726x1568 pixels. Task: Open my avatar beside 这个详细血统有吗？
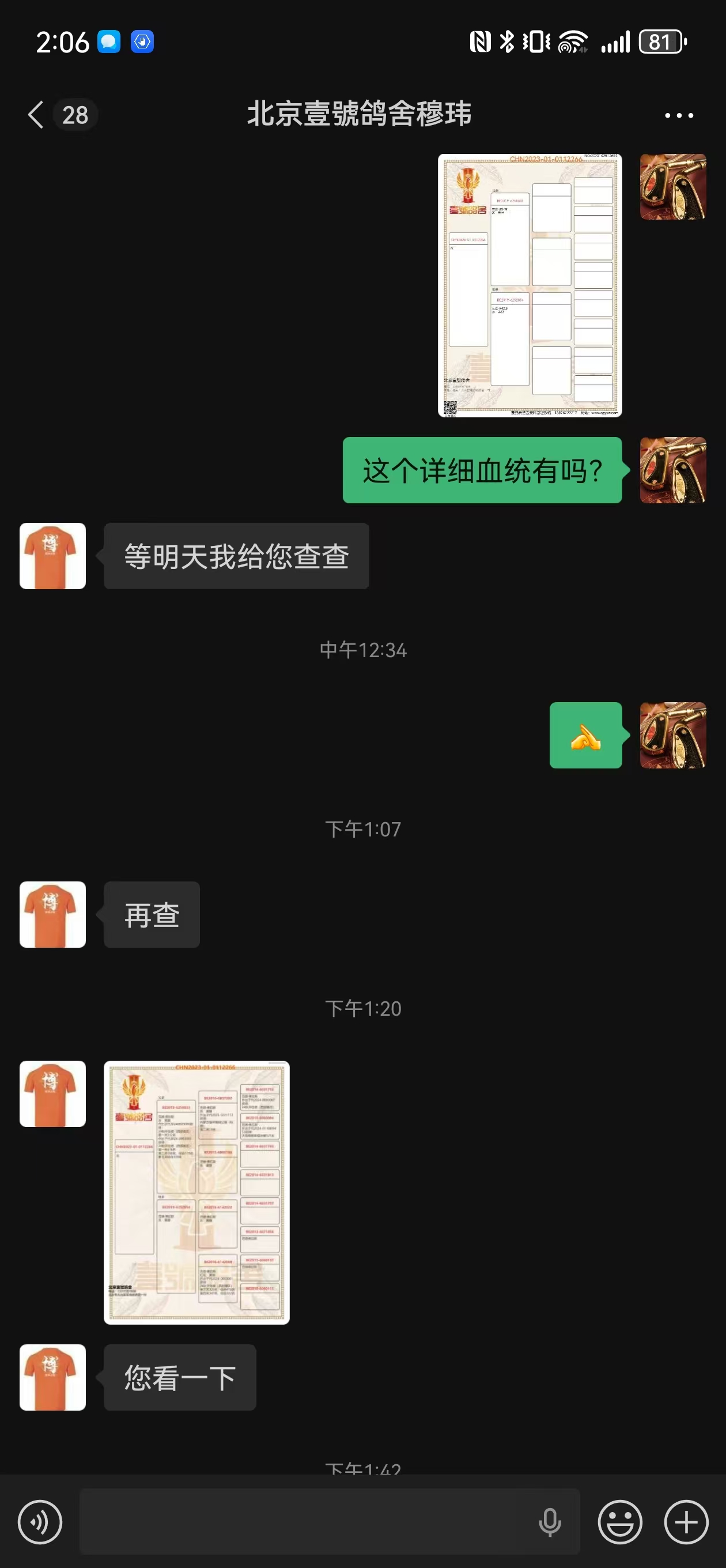[672, 470]
